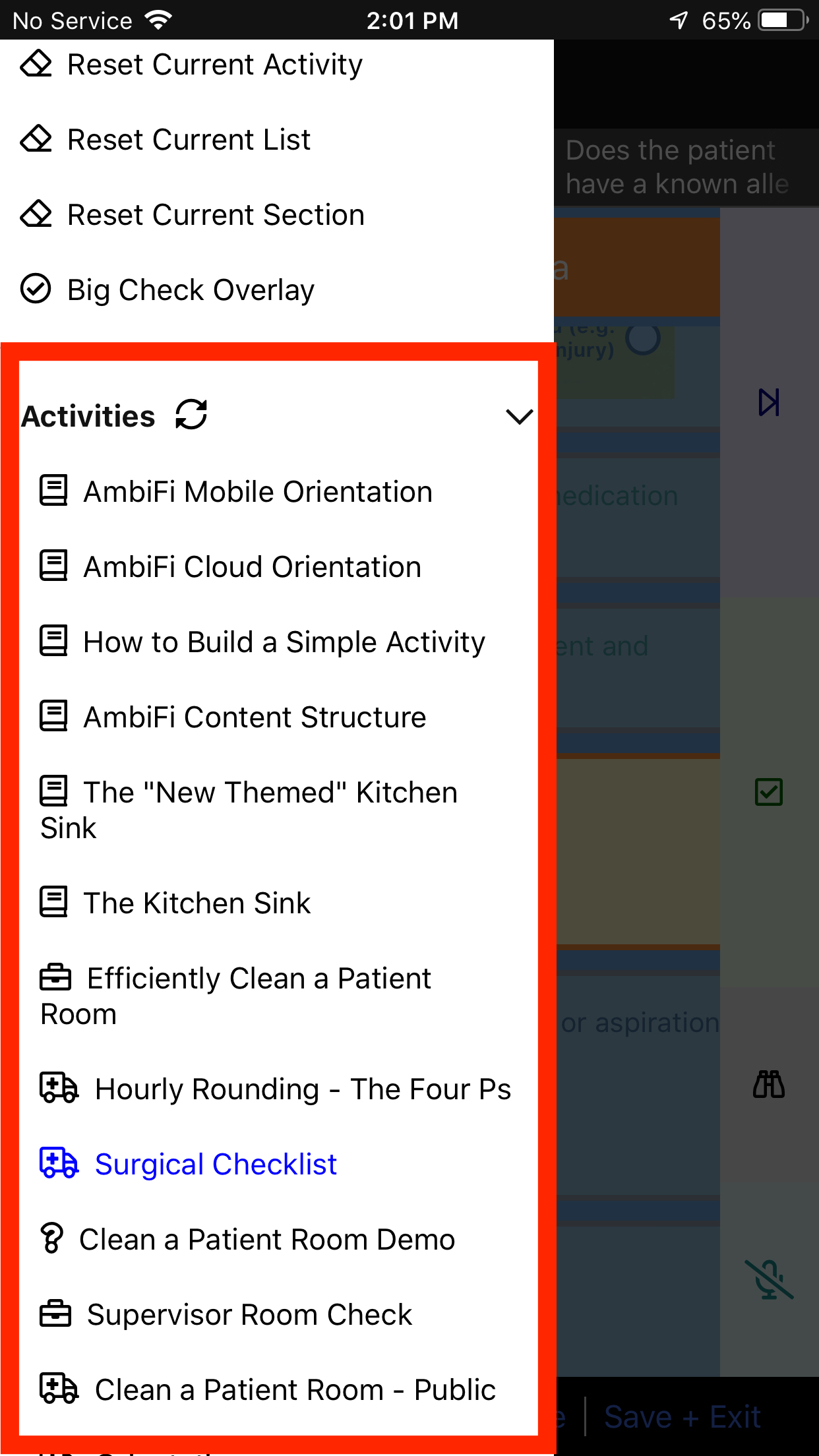Open AmbiFi Content Structure activity
The image size is (819, 1456).
(x=255, y=717)
